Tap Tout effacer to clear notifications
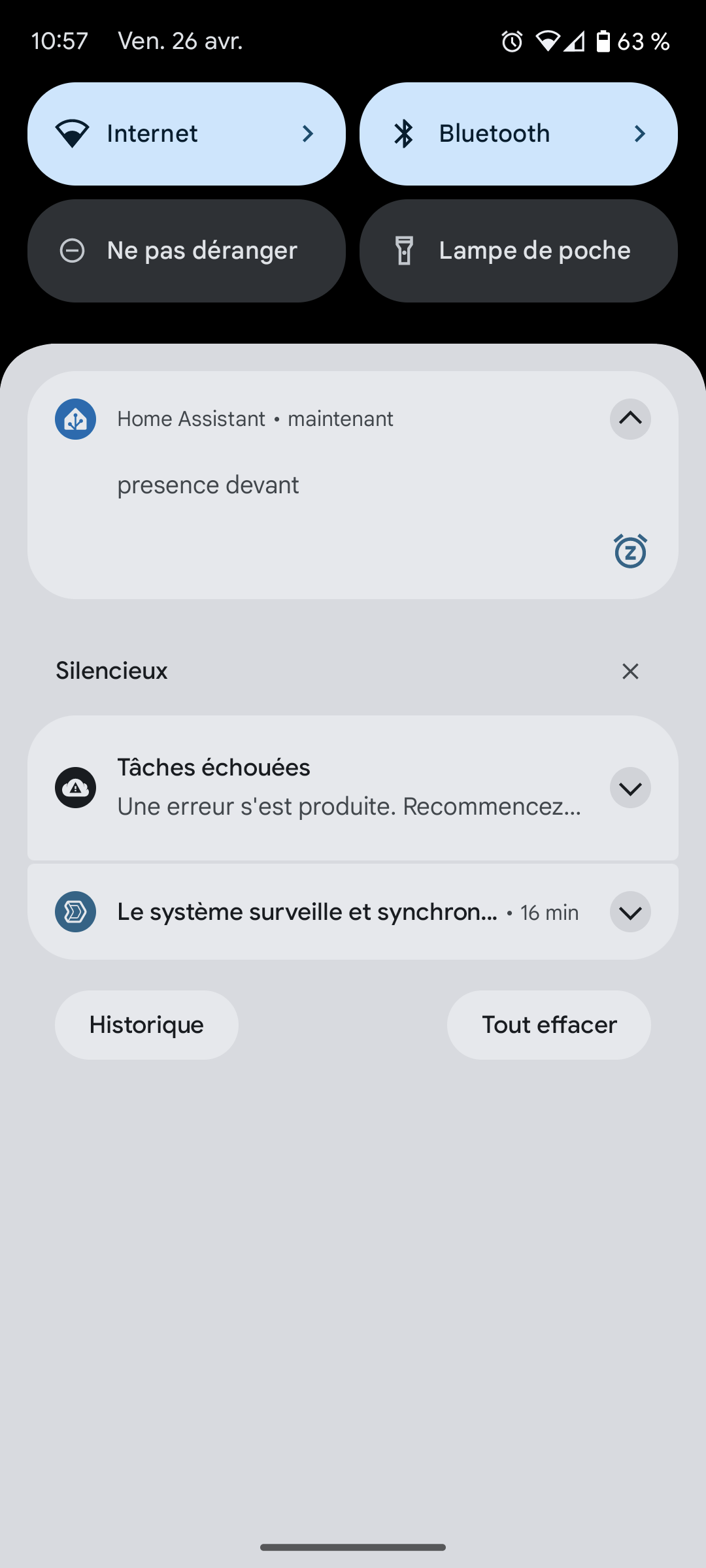706x1568 pixels. pyautogui.click(x=548, y=1025)
